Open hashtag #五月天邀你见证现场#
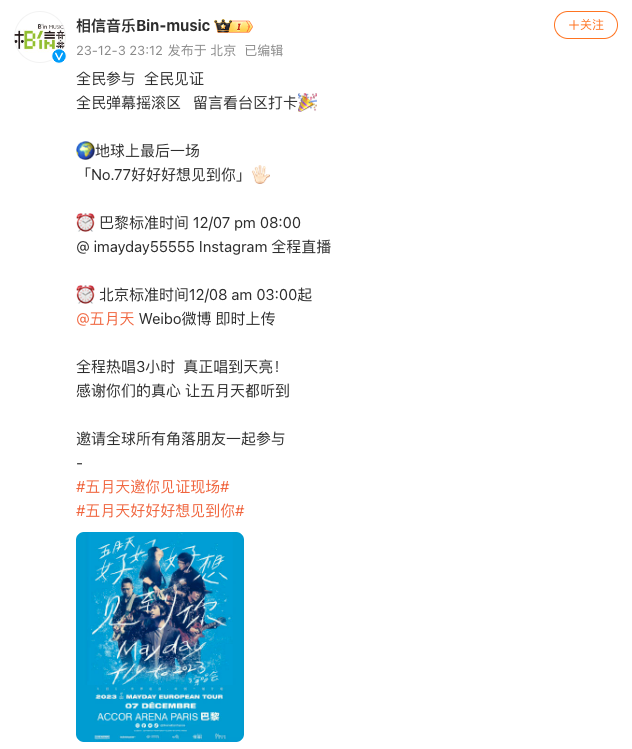This screenshot has width=632, height=749. tap(153, 486)
